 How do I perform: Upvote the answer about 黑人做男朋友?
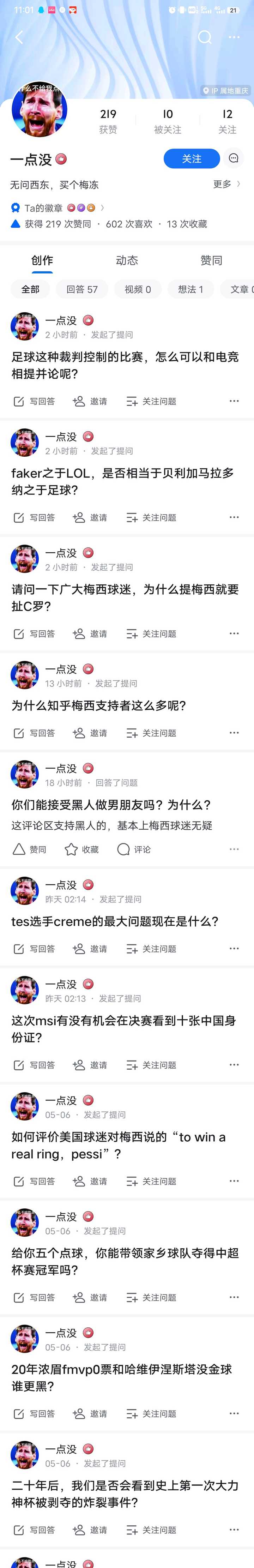click(29, 849)
